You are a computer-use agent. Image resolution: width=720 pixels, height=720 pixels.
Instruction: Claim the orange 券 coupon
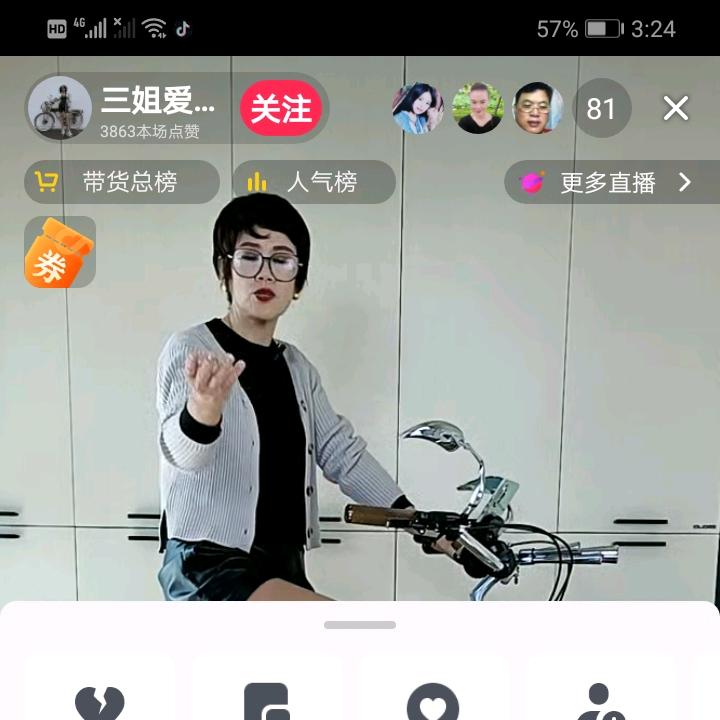[x=59, y=252]
